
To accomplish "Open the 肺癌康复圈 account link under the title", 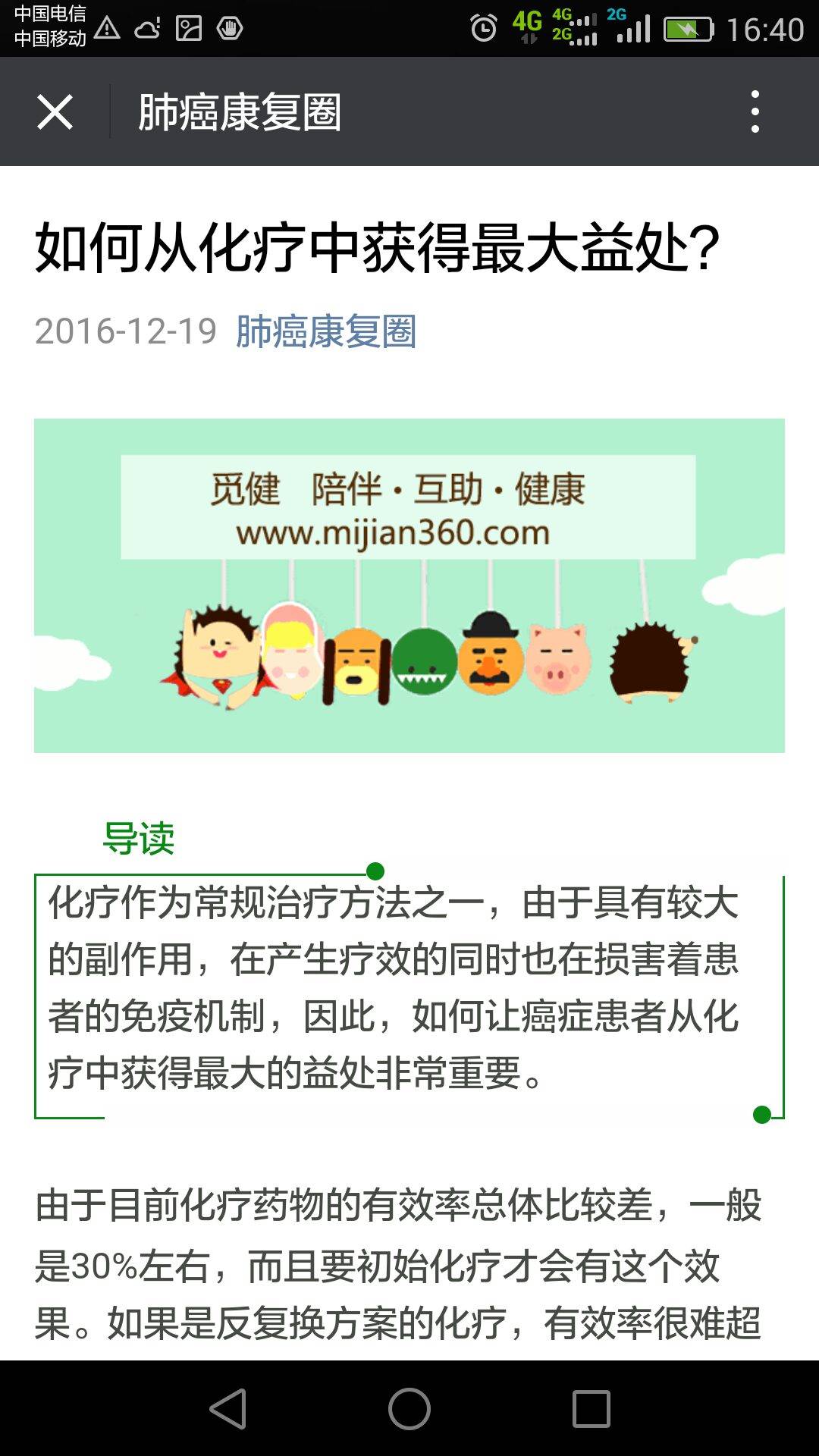I will tap(326, 331).
